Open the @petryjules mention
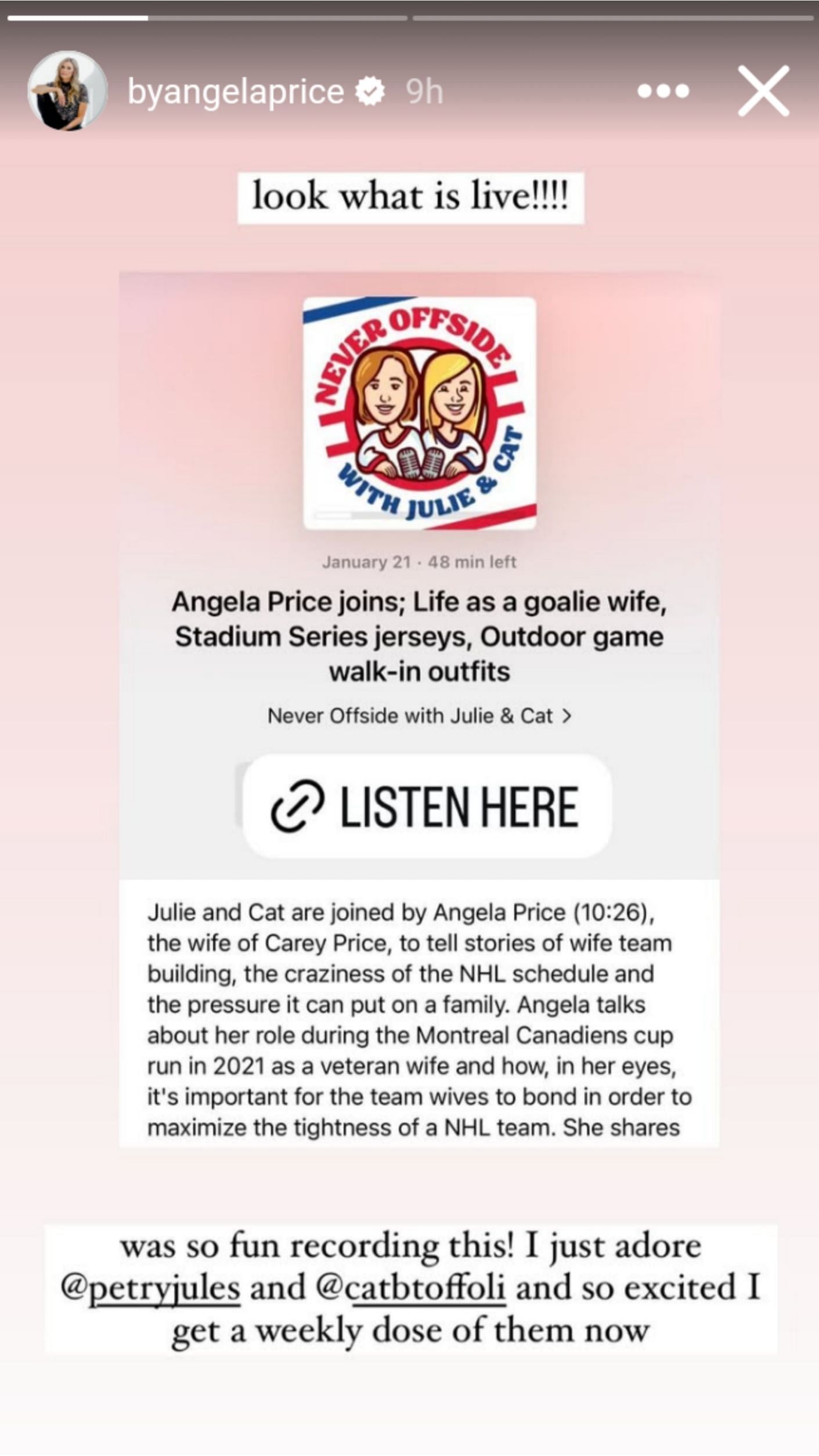The height and width of the screenshot is (1456, 819). click(x=150, y=1288)
